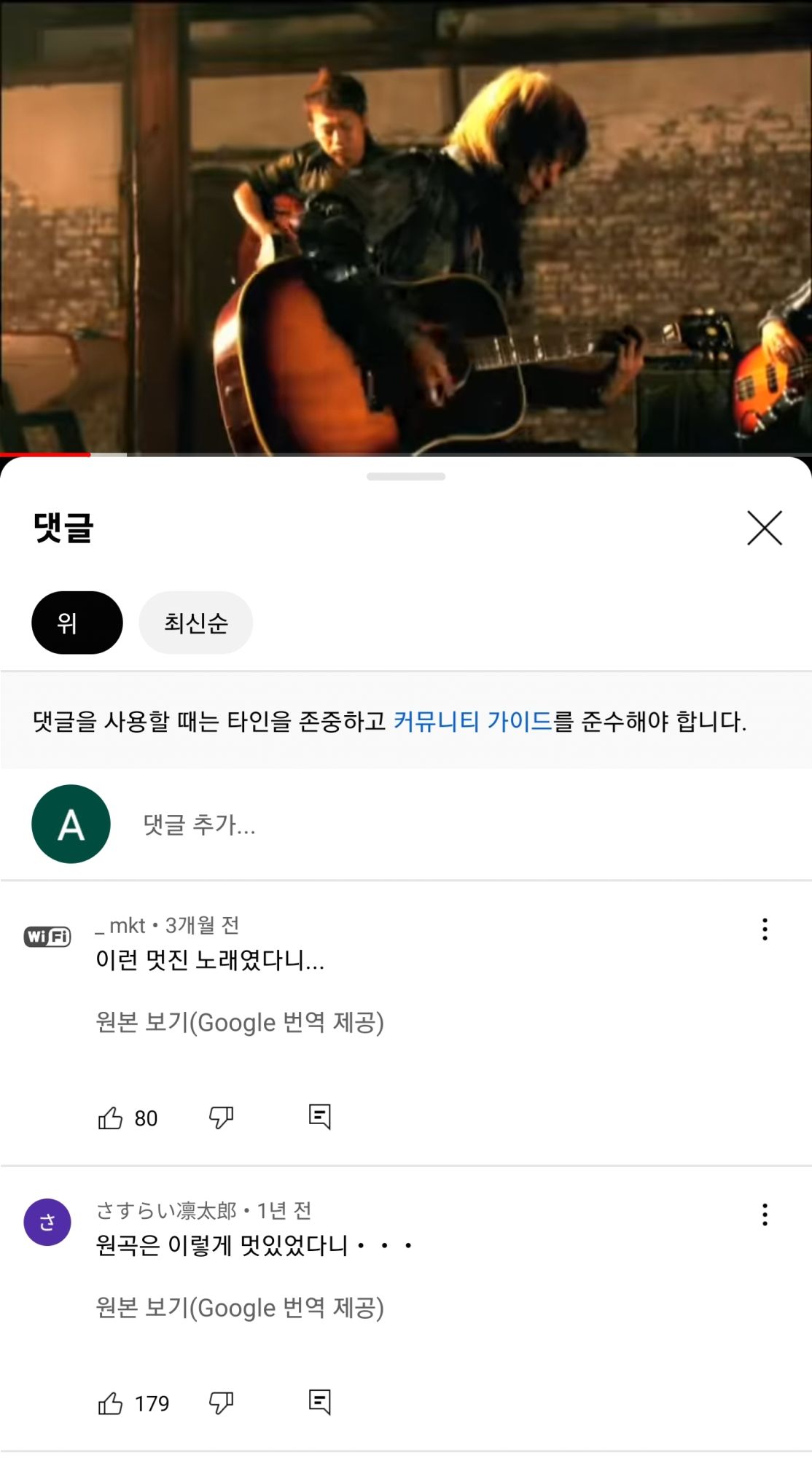Viewport: 812px width, 1458px height.
Task: Like the comment by さすらい凛太郎
Action: click(x=111, y=1403)
